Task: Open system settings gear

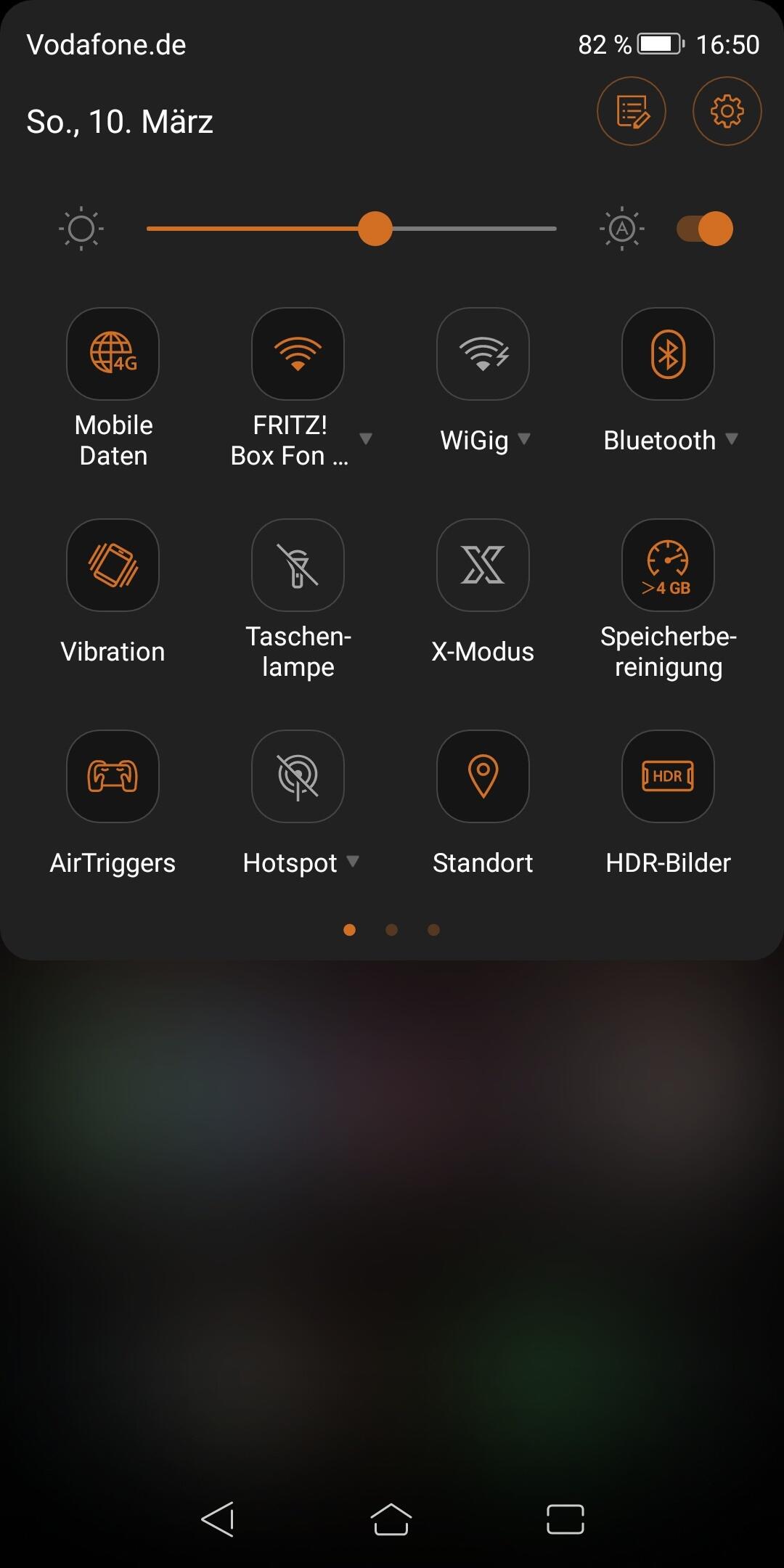Action: coord(727,111)
